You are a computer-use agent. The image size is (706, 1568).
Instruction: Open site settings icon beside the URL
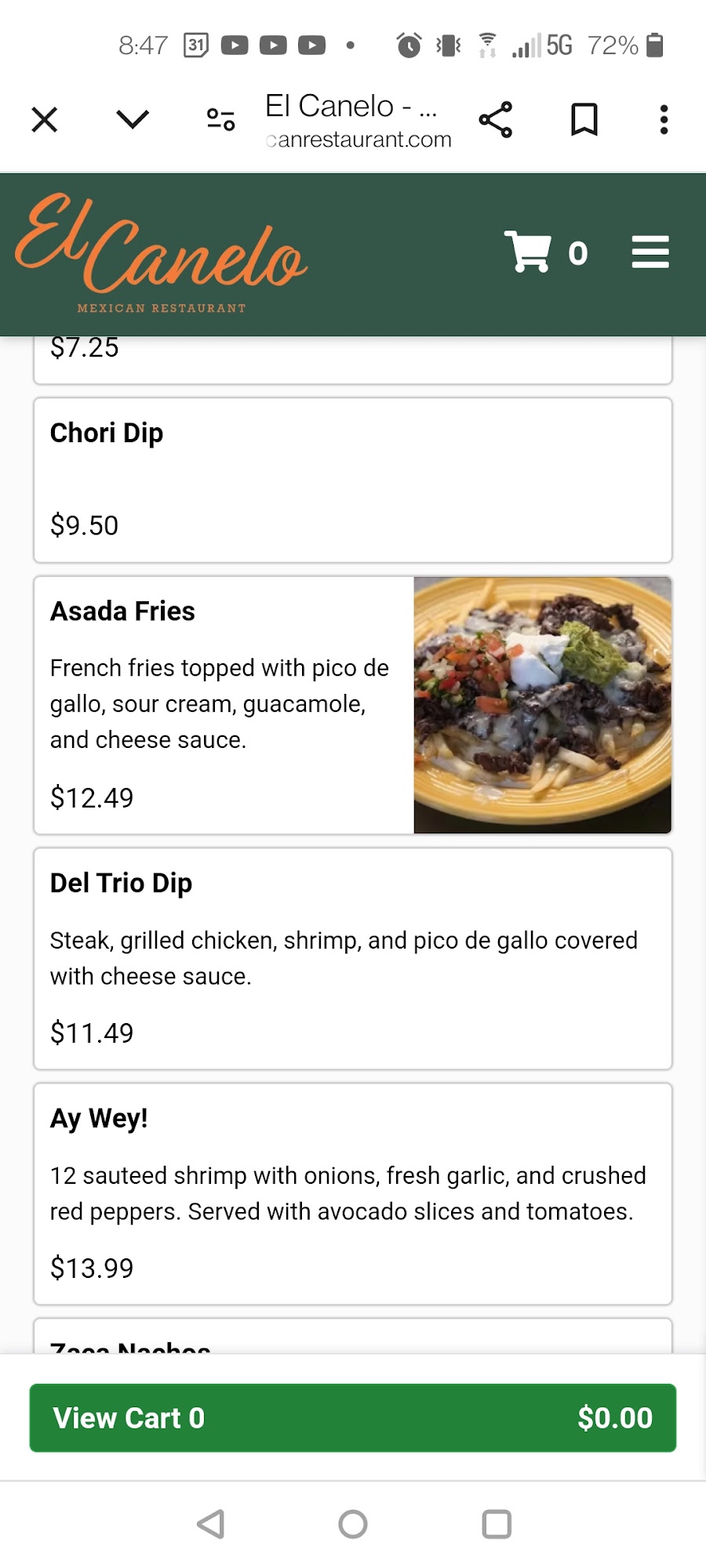click(220, 119)
